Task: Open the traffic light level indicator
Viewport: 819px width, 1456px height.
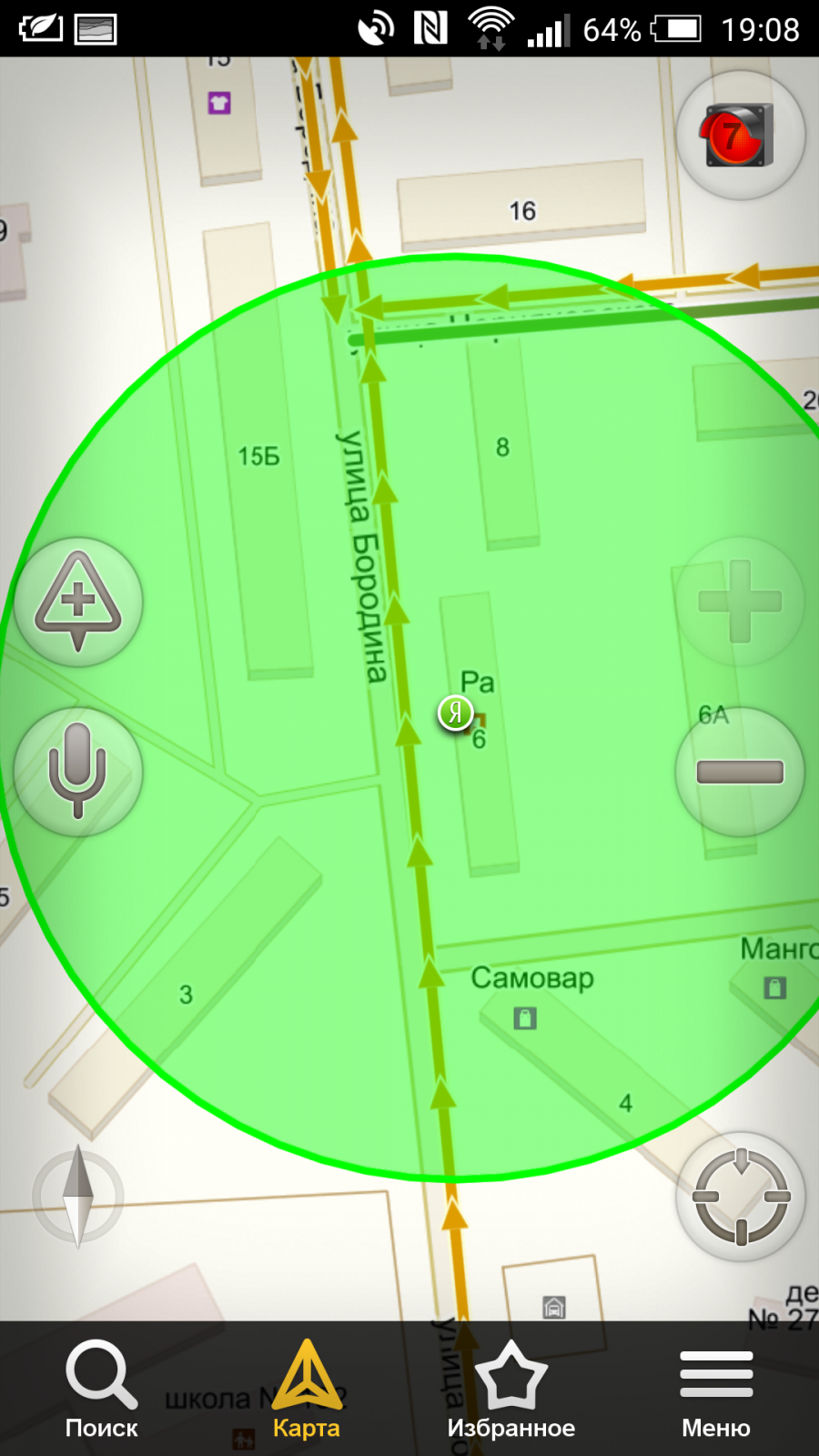Action: [740, 136]
